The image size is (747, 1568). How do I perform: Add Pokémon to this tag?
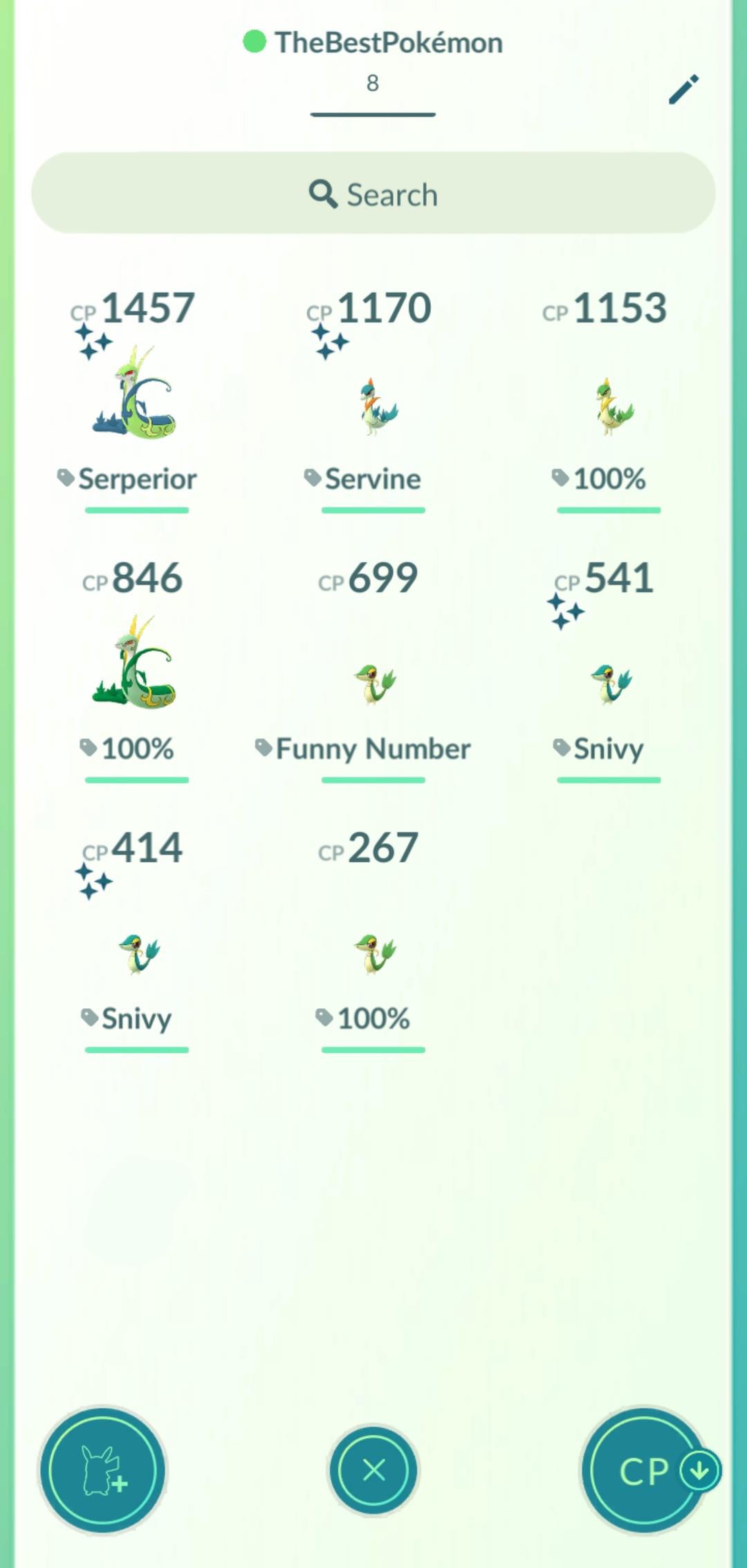pos(102,1470)
